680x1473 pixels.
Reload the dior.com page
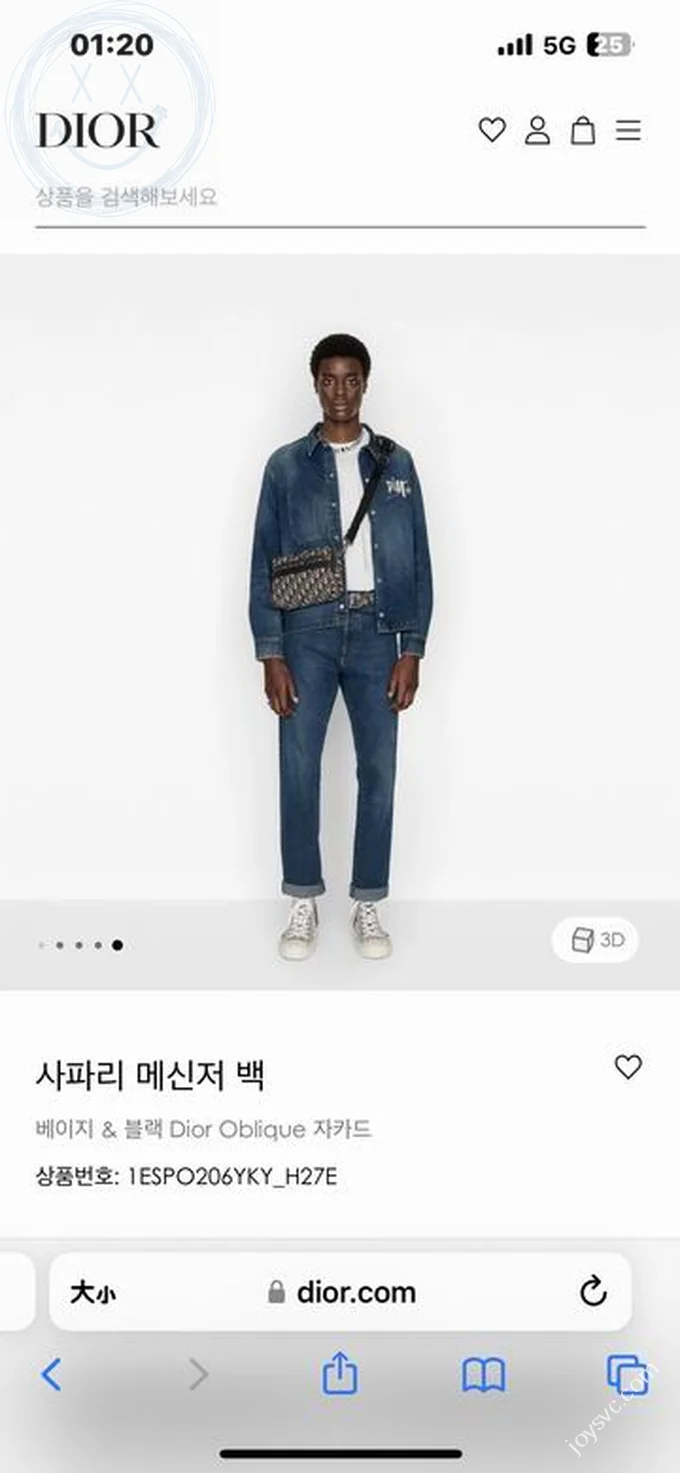pyautogui.click(x=593, y=1292)
